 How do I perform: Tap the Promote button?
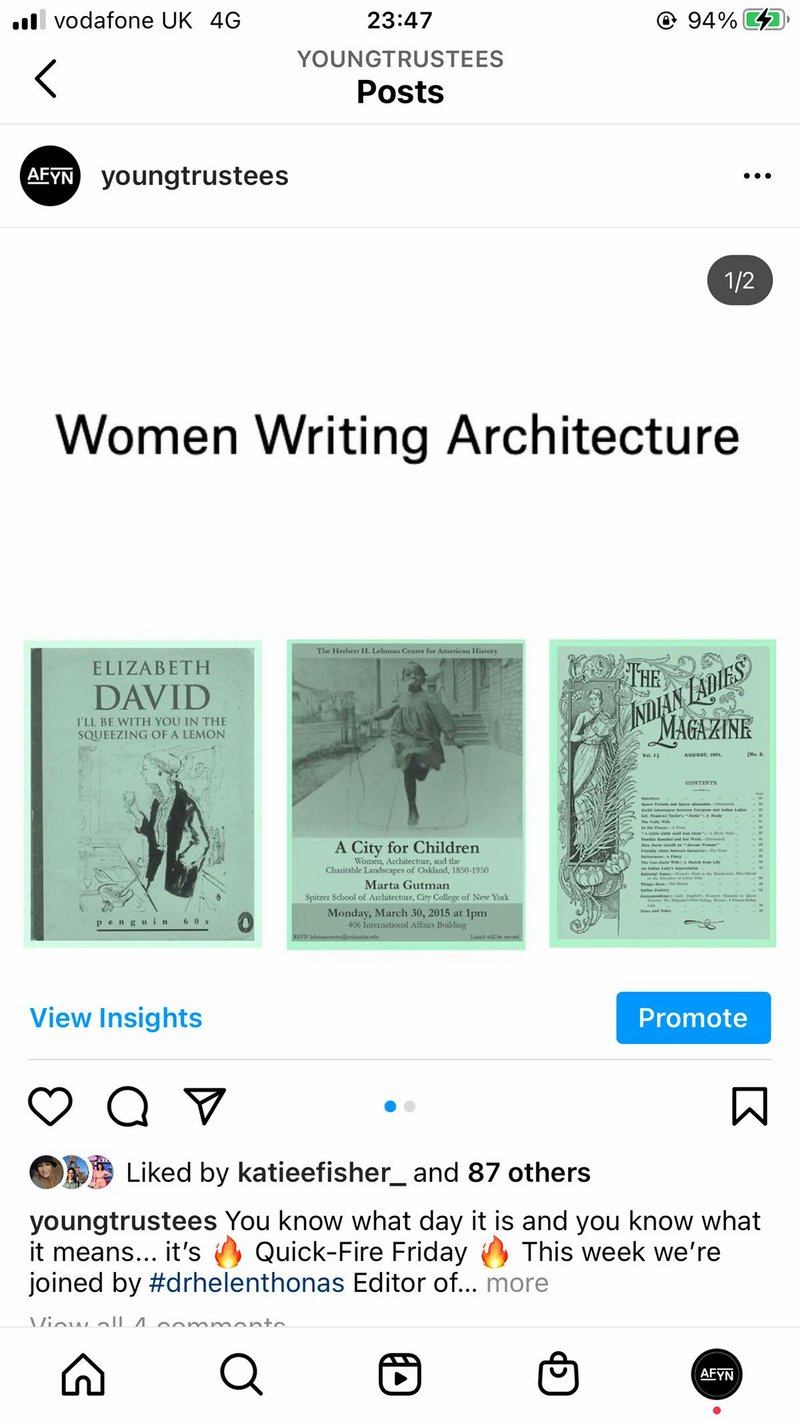pyautogui.click(x=693, y=1018)
